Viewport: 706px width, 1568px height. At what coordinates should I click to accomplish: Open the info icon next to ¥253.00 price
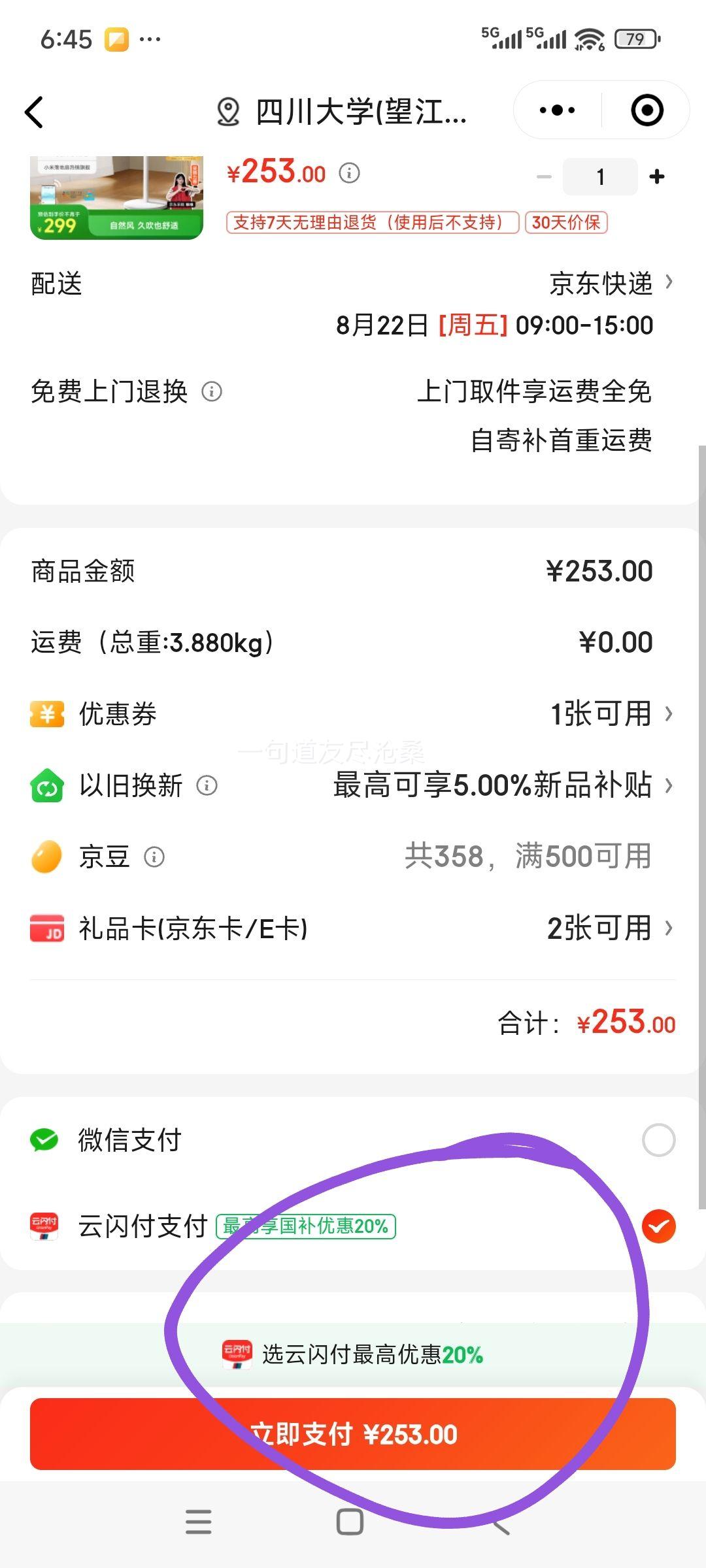[x=349, y=173]
